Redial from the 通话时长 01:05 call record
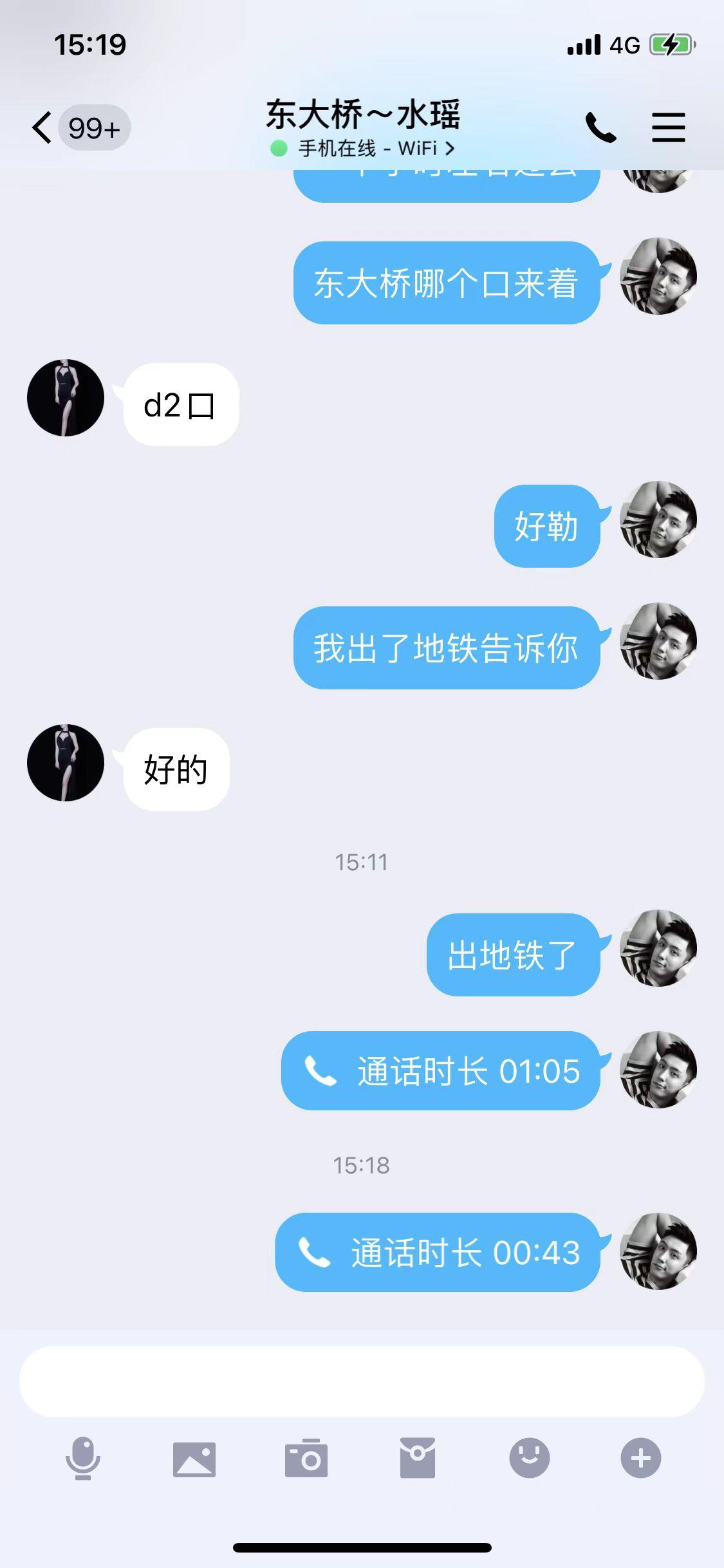This screenshot has height=1568, width=724. pos(441,1071)
